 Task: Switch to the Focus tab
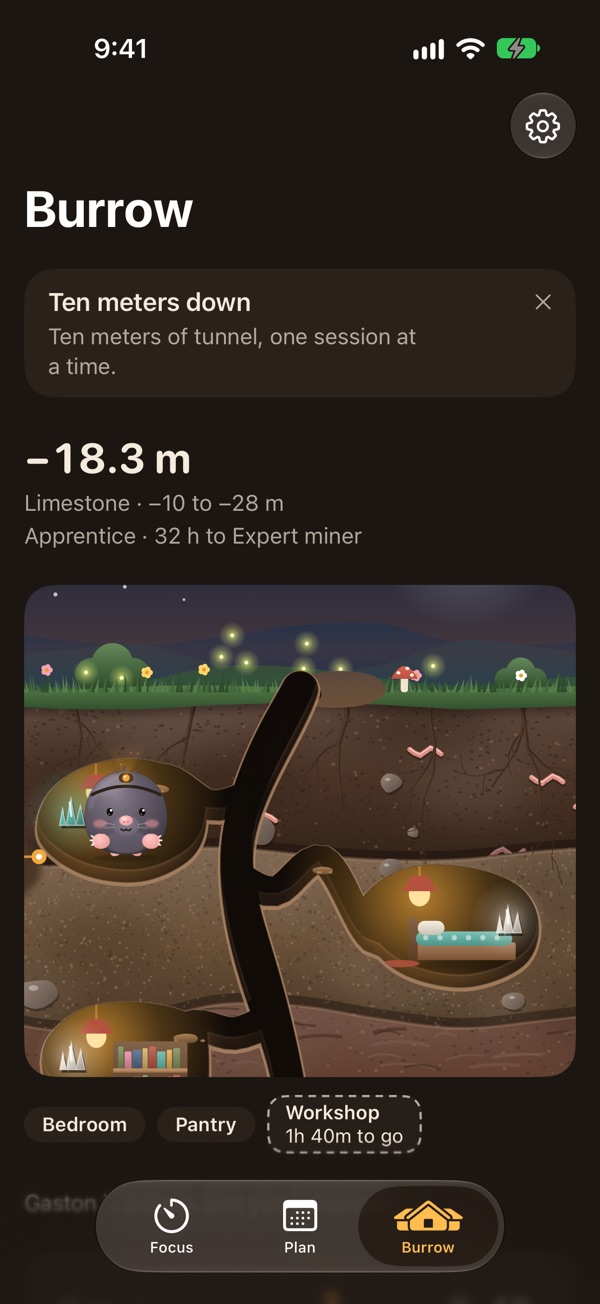coord(172,1227)
